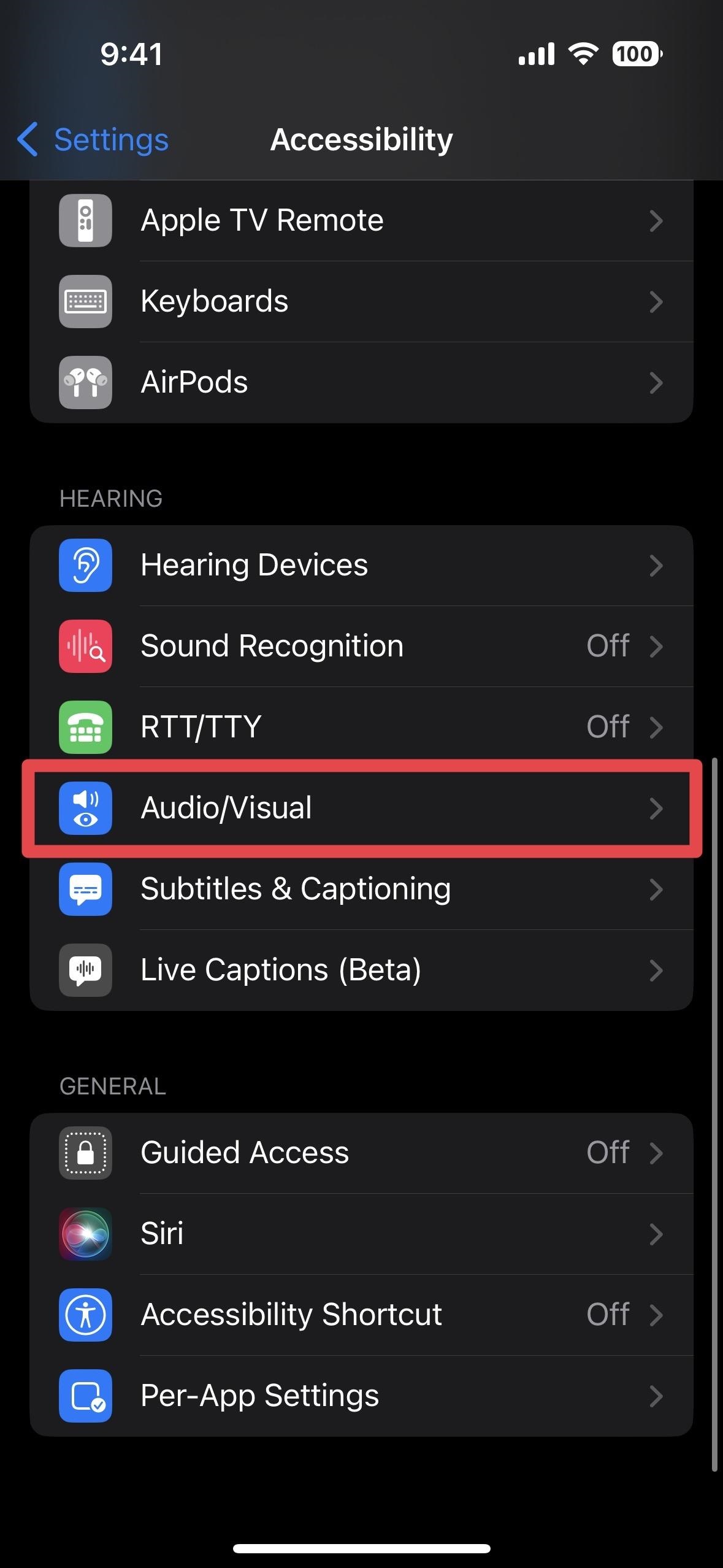Select the Apple TV Remote icon
The width and height of the screenshot is (723, 1568).
click(85, 220)
